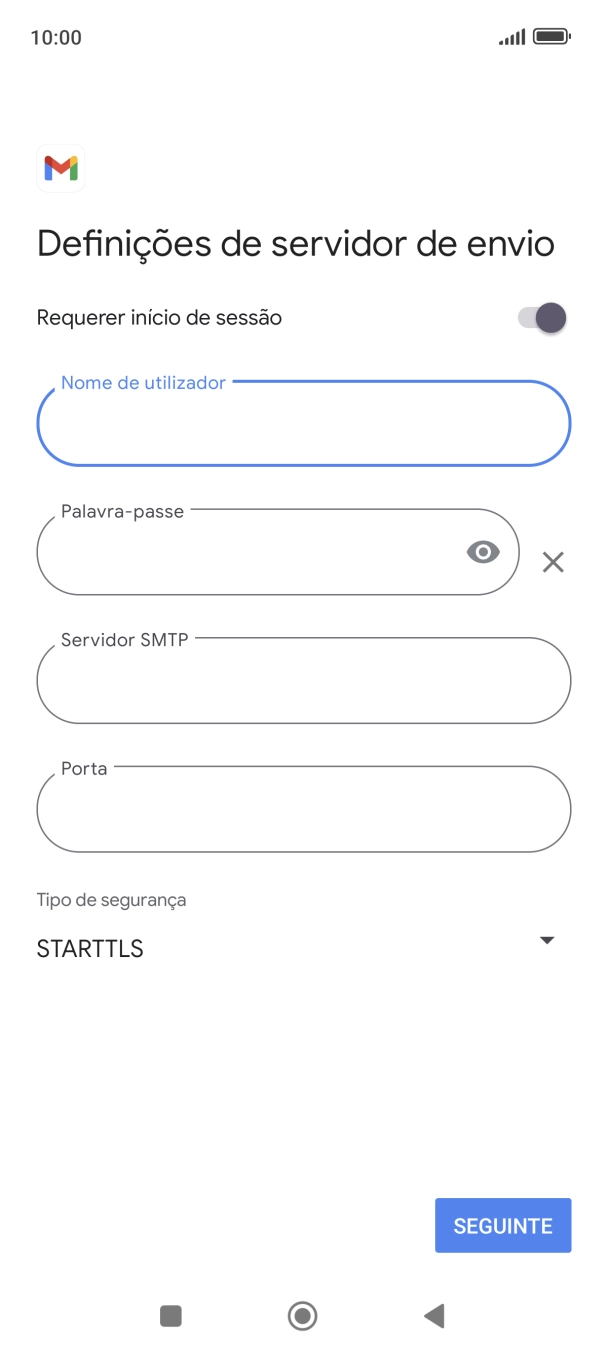
Task: Go to home screen via circle button
Action: (302, 1316)
